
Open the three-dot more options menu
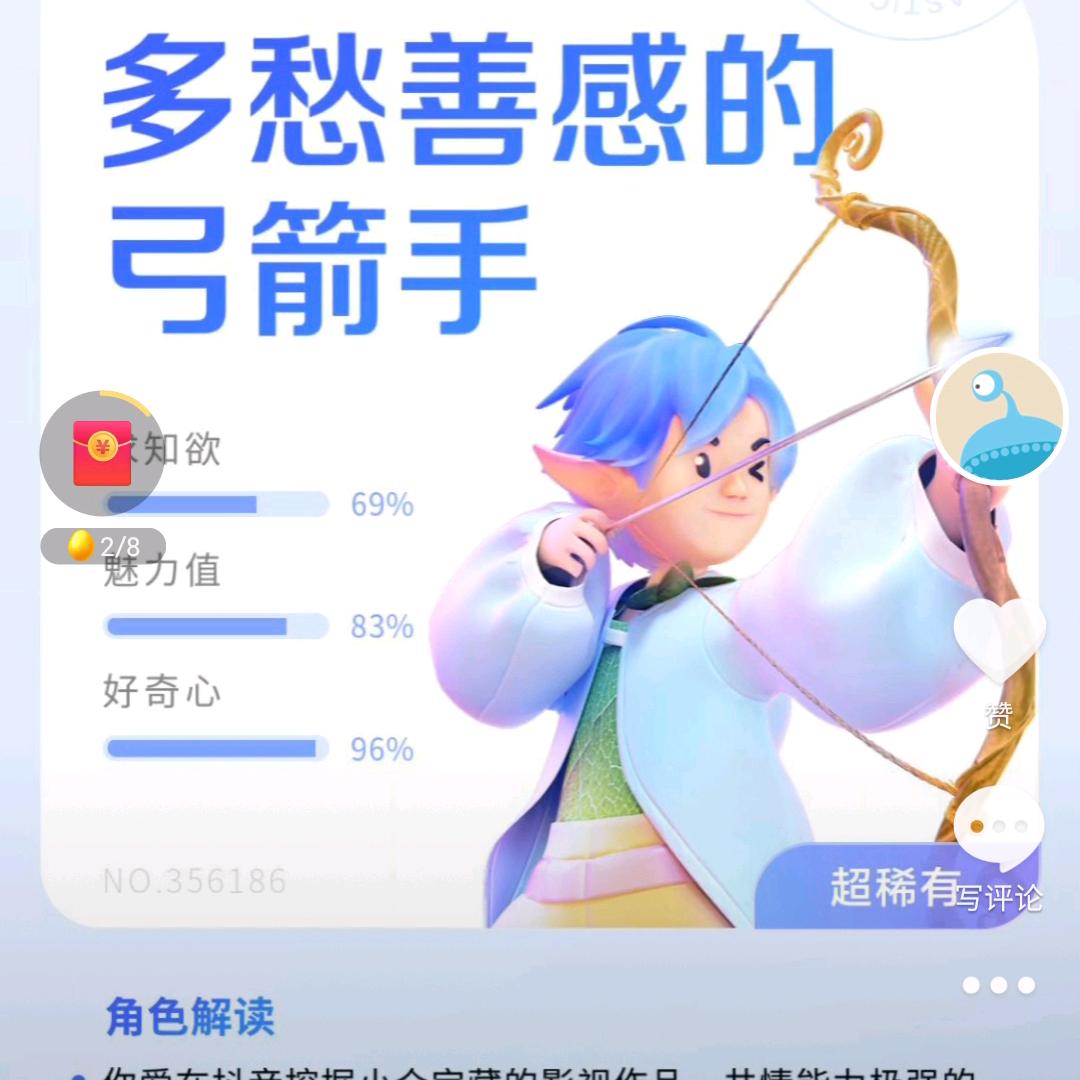point(998,985)
